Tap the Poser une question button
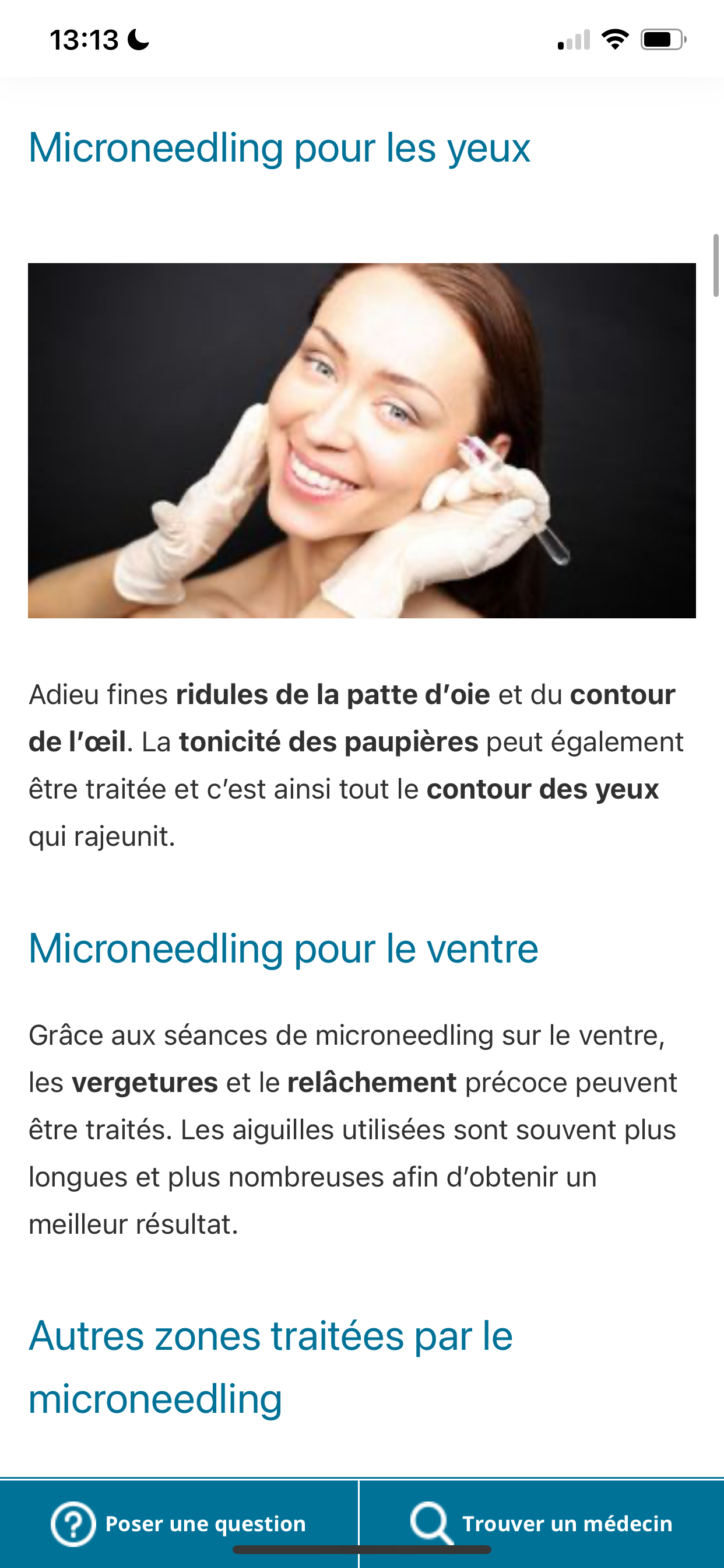The height and width of the screenshot is (1568, 724). point(179,1524)
